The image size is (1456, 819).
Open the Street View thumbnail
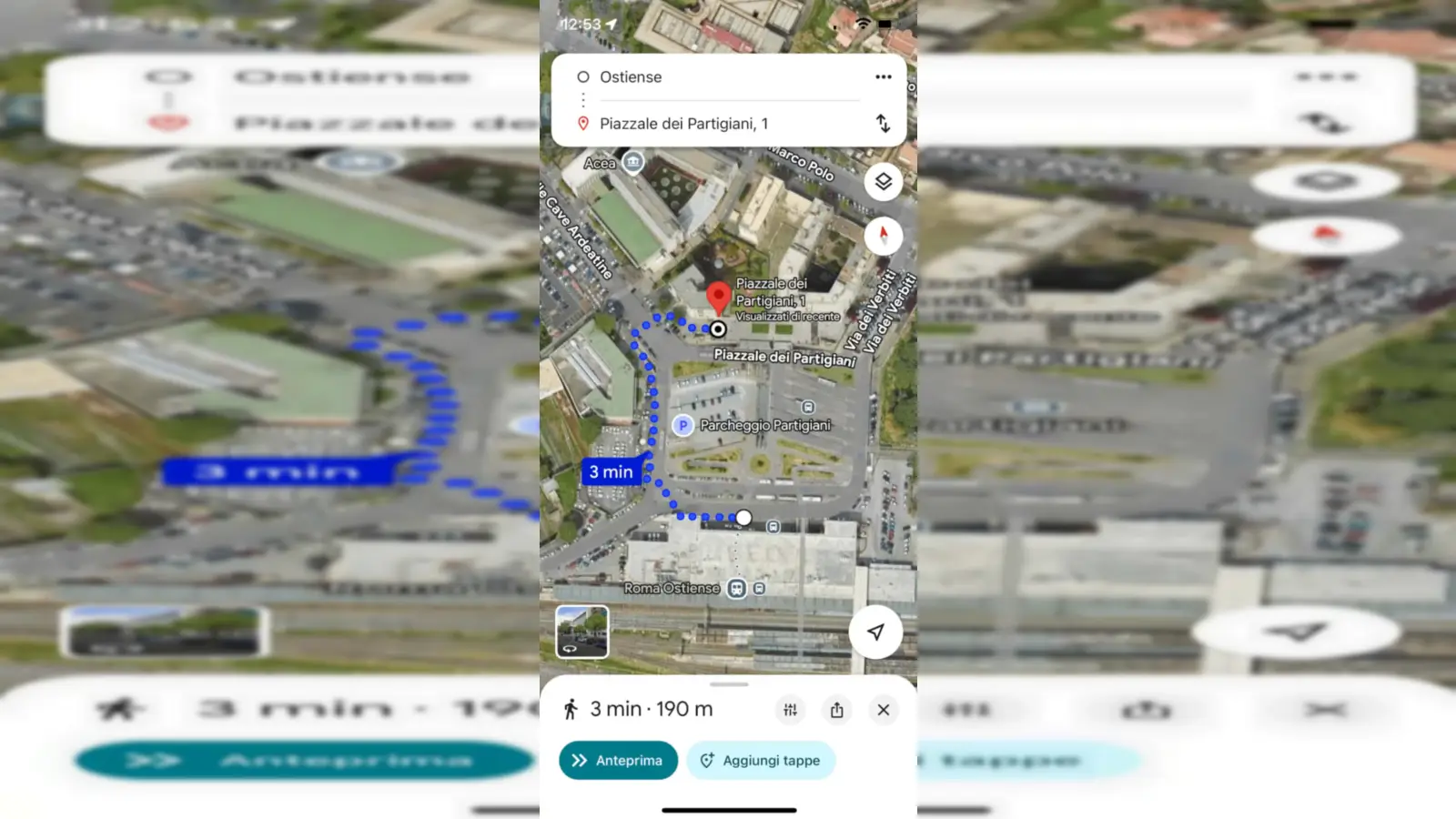(x=582, y=632)
